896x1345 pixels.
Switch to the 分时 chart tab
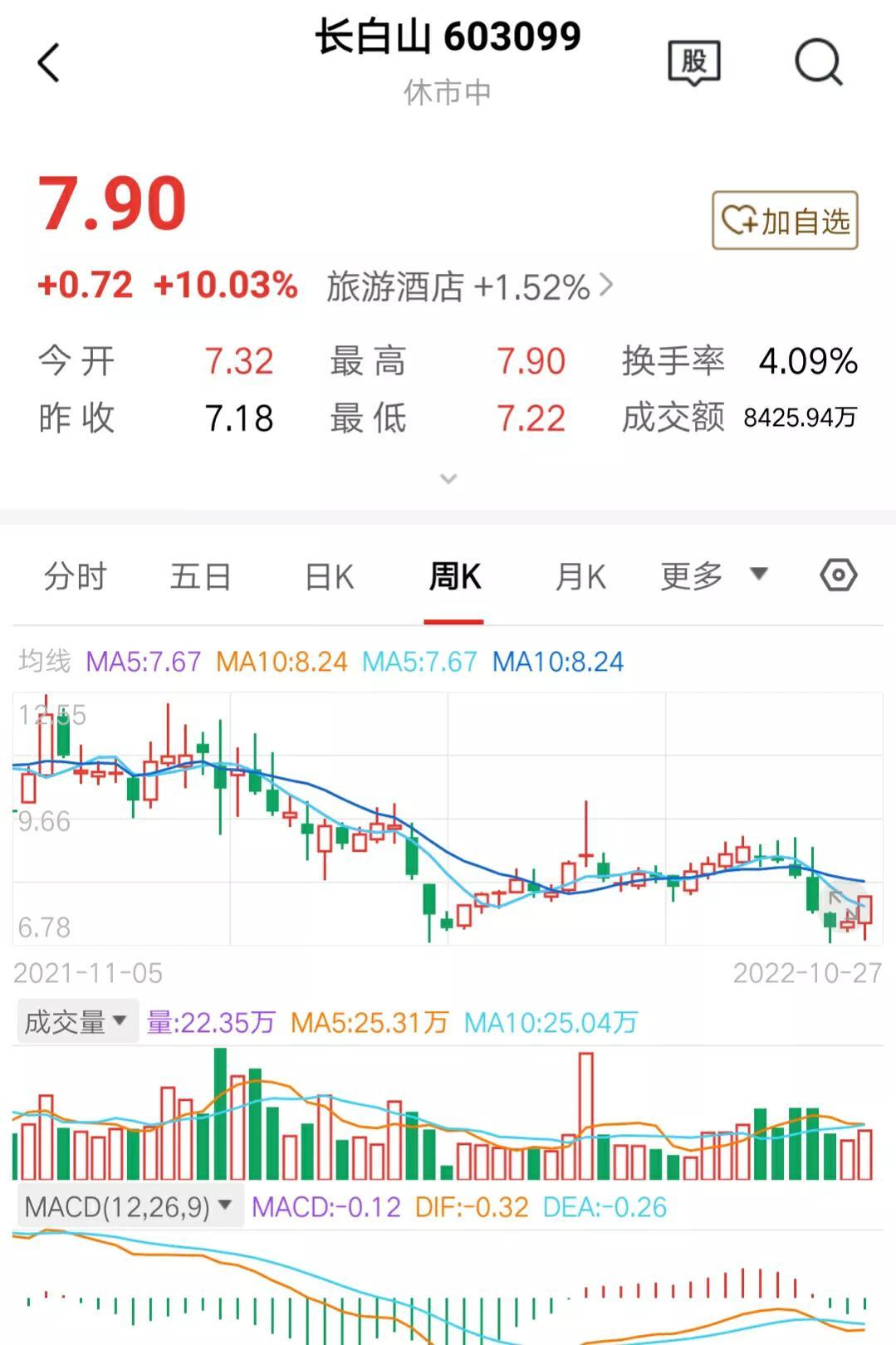(76, 576)
